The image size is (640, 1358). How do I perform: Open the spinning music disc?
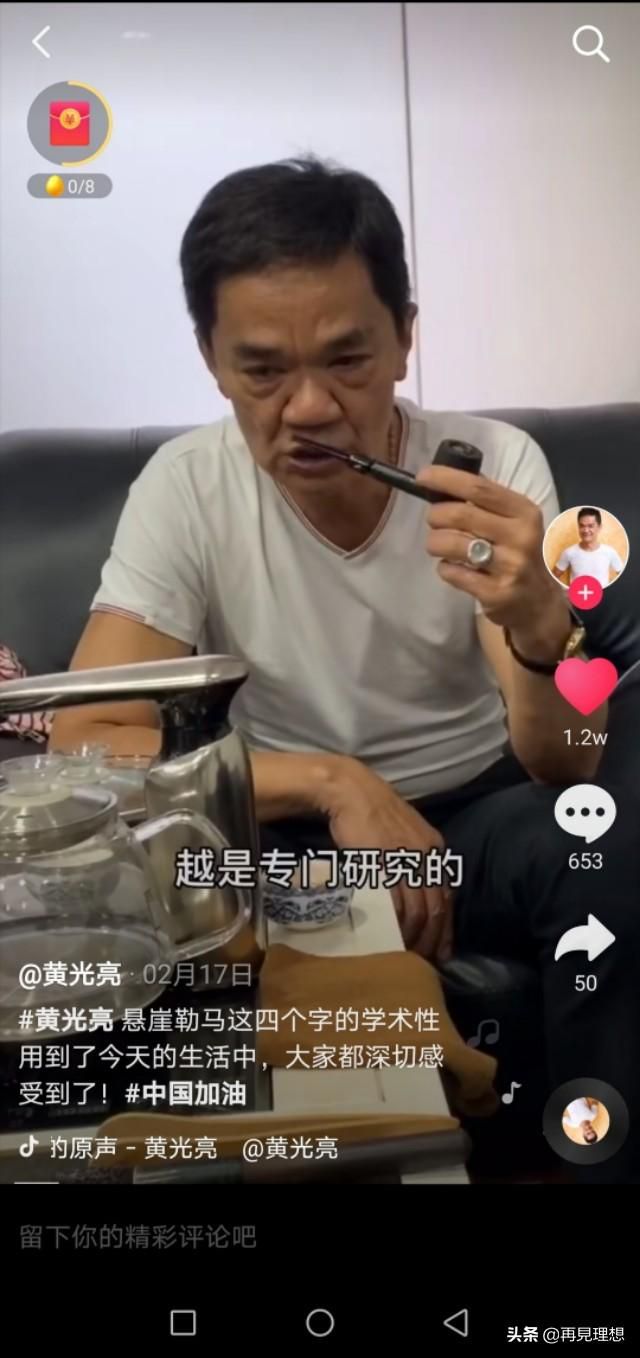586,1121
